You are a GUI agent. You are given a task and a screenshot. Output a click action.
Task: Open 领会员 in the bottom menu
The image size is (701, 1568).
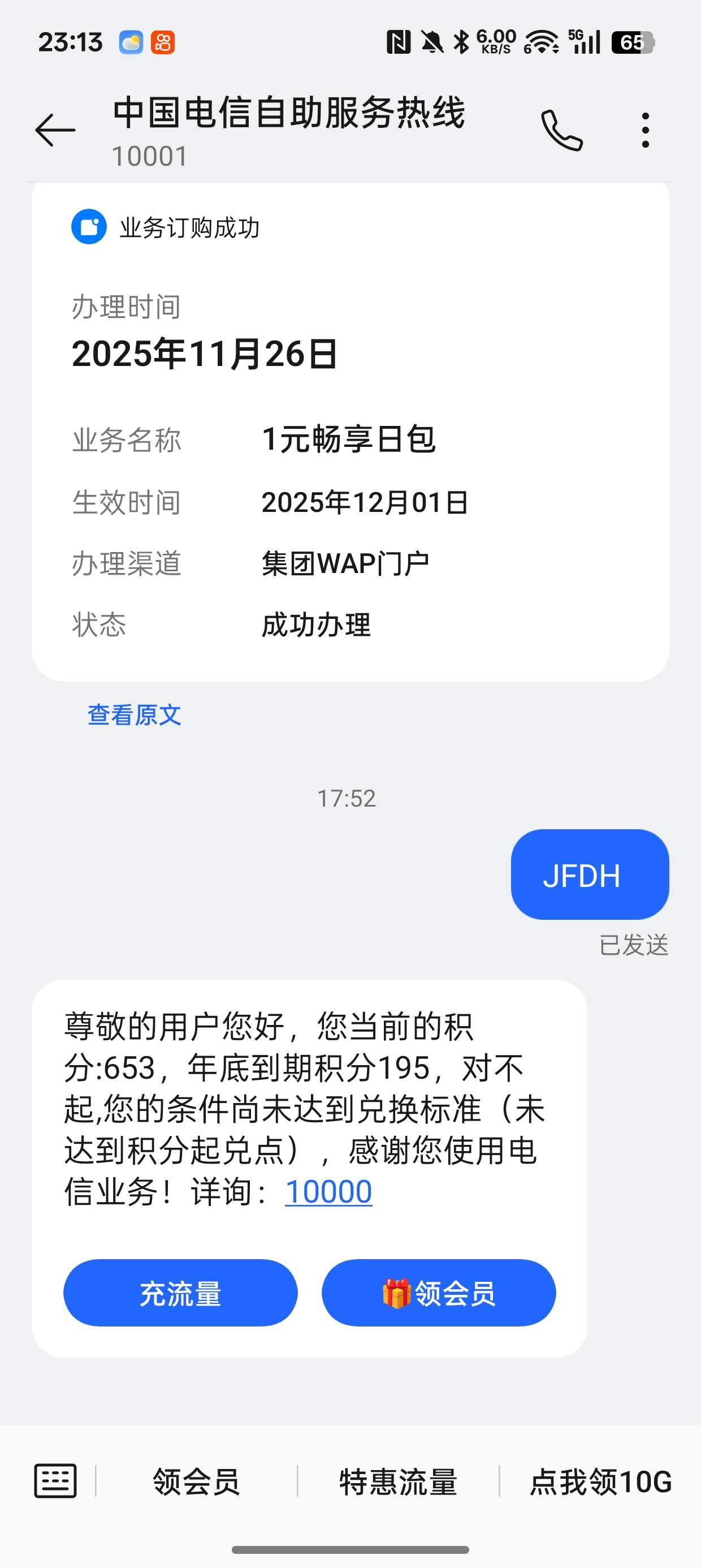(196, 1481)
